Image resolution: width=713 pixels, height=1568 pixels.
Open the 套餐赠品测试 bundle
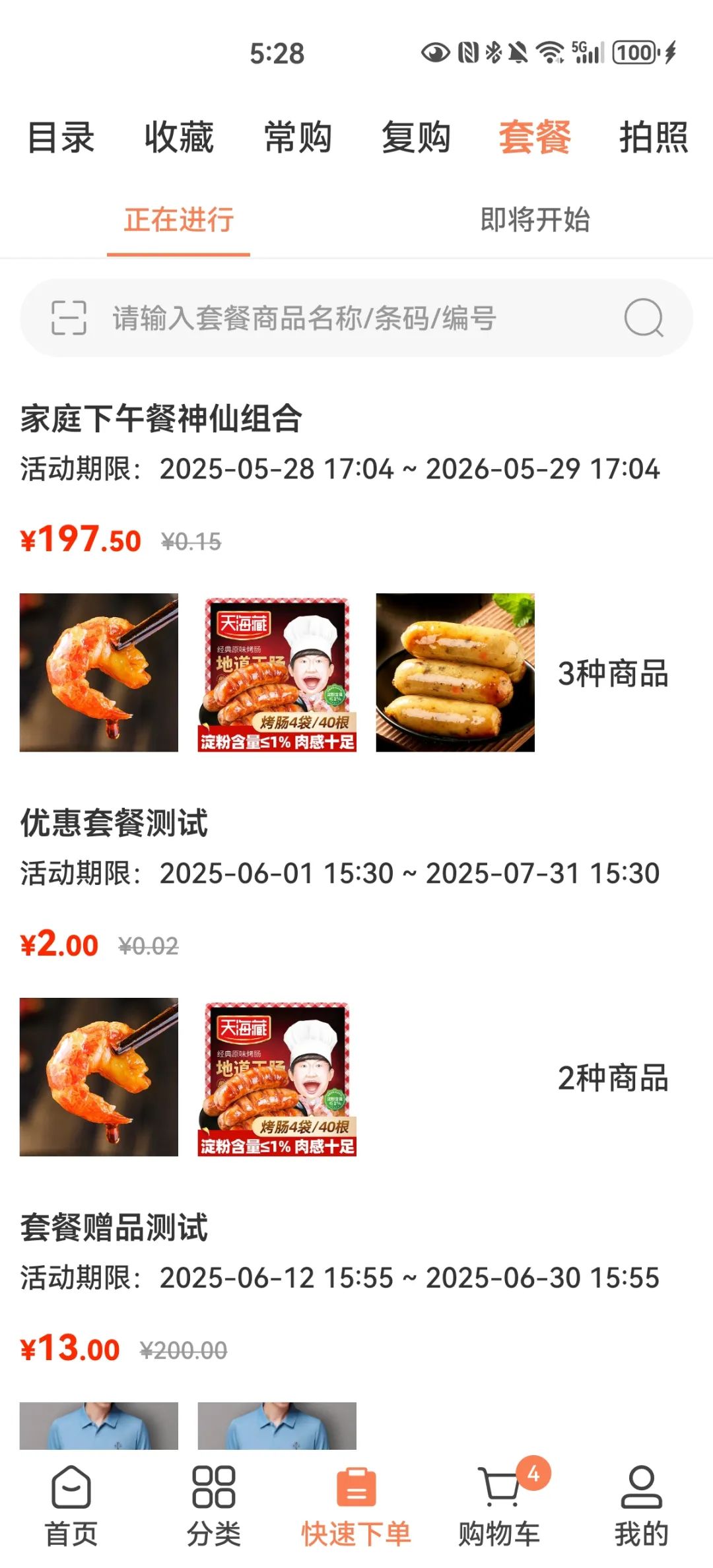coord(114,1227)
